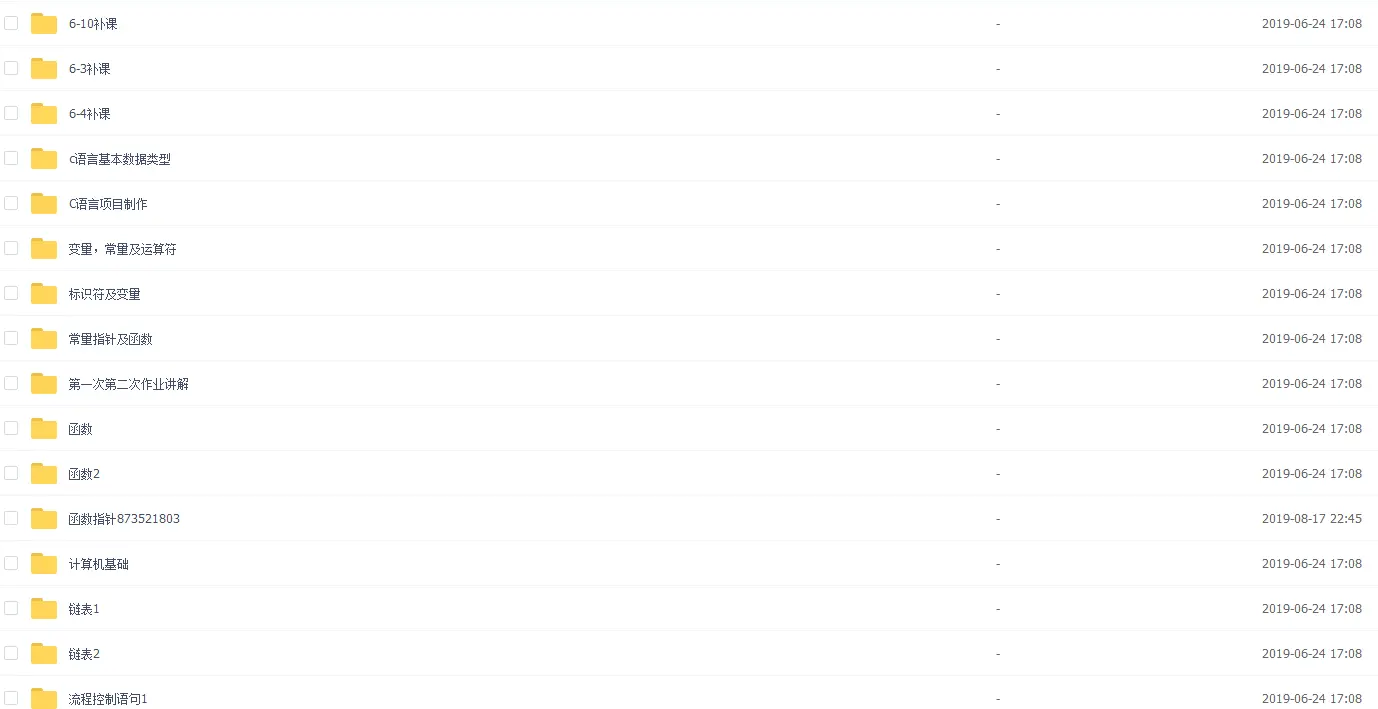Open the 流程控制语句1 folder
Viewport: 1378px width, 709px height.
click(x=108, y=699)
